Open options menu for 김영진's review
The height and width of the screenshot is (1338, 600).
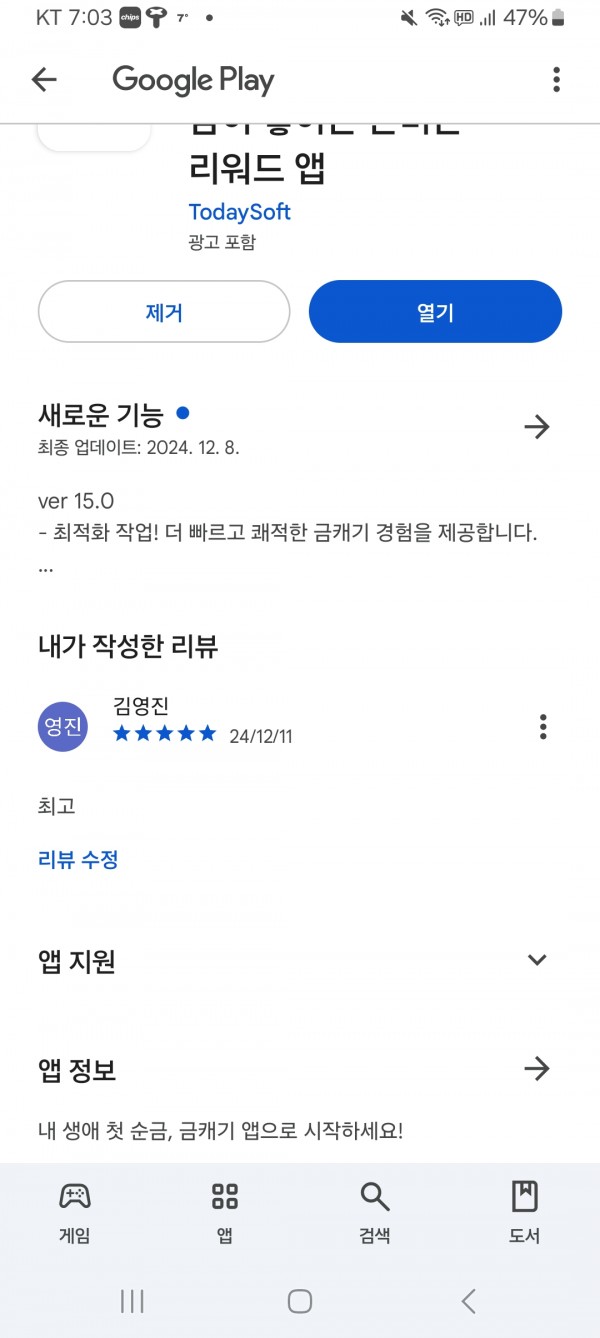tap(543, 727)
